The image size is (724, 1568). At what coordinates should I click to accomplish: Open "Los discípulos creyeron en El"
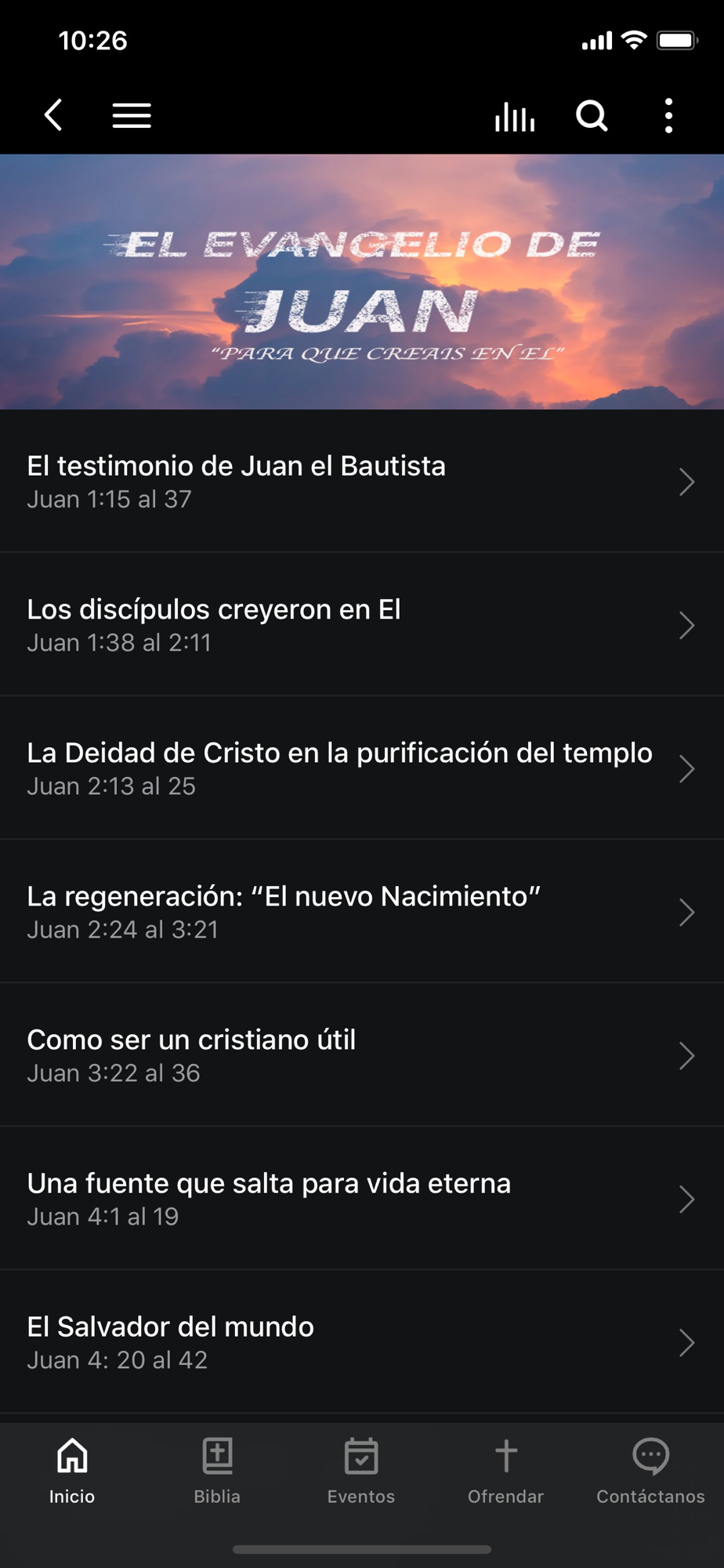[x=360, y=625]
